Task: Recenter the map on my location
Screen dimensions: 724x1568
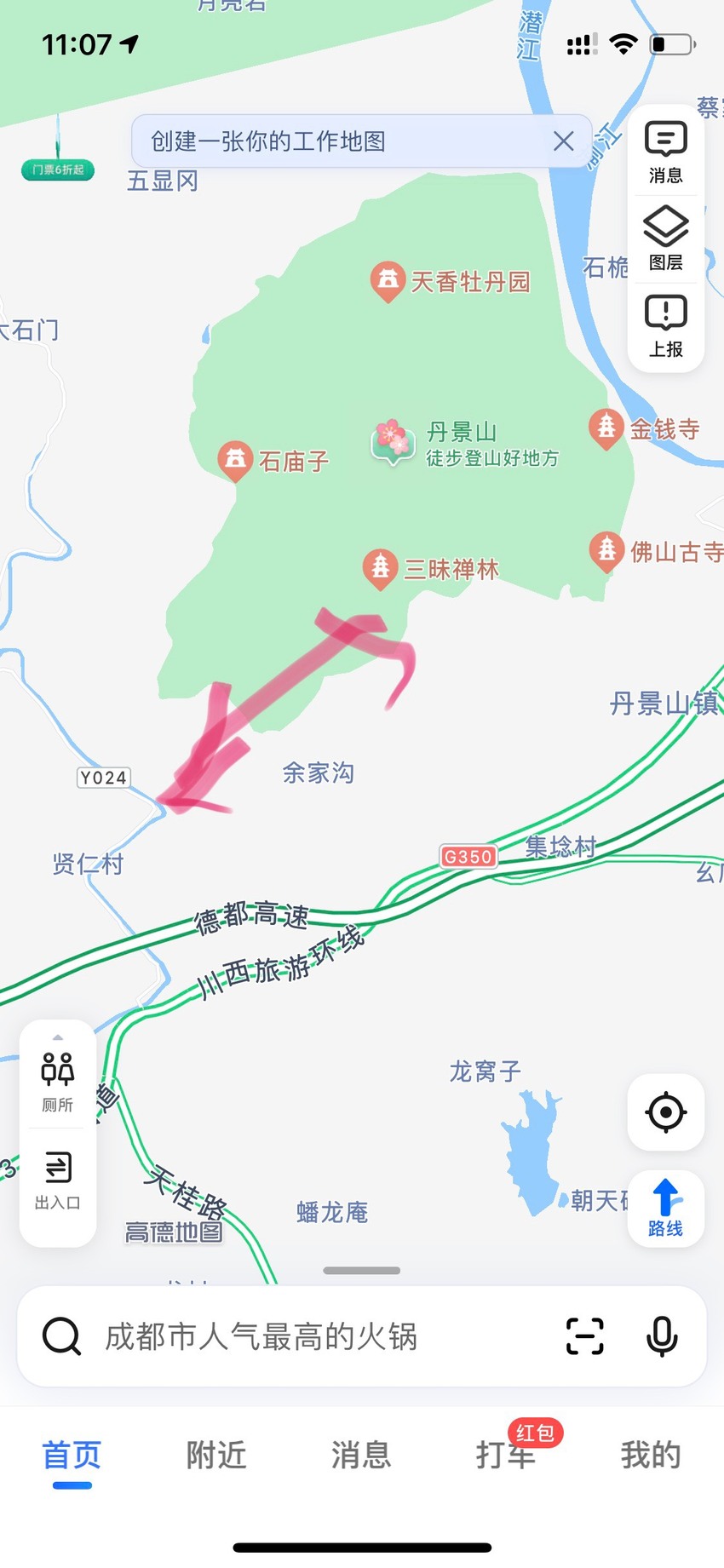Action: [x=666, y=1111]
